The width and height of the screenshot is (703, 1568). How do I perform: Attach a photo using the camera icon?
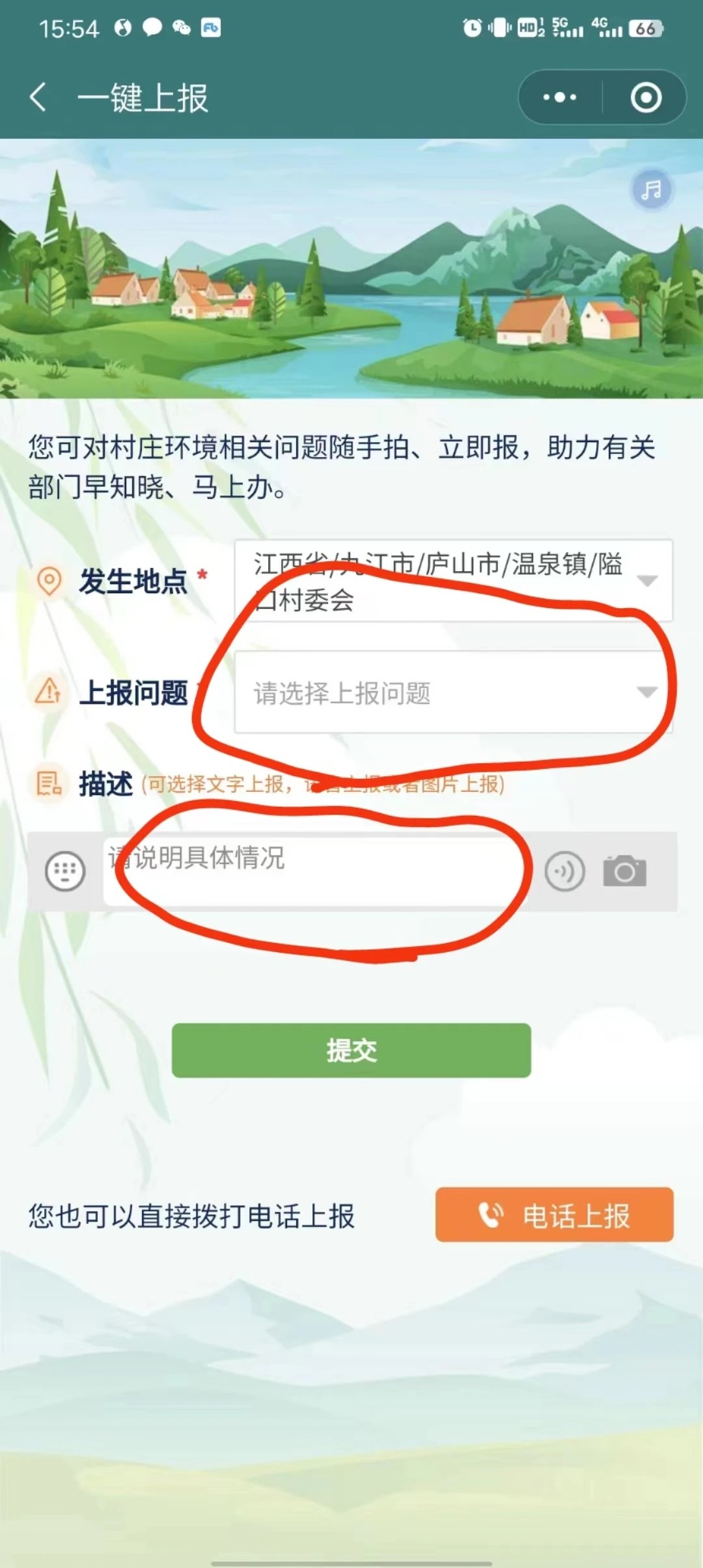pos(624,871)
